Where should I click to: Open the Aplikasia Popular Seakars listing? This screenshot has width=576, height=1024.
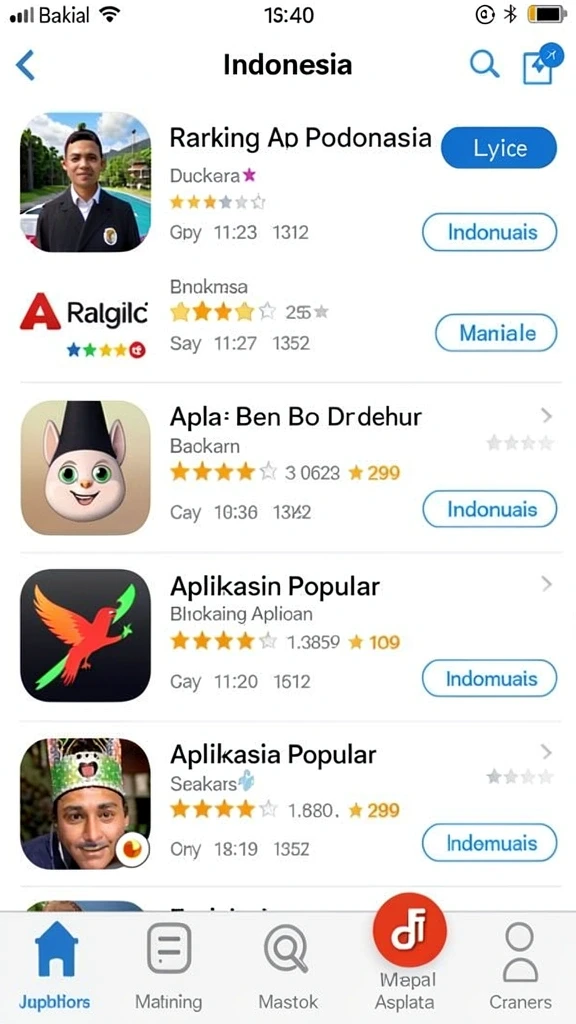coord(273,755)
